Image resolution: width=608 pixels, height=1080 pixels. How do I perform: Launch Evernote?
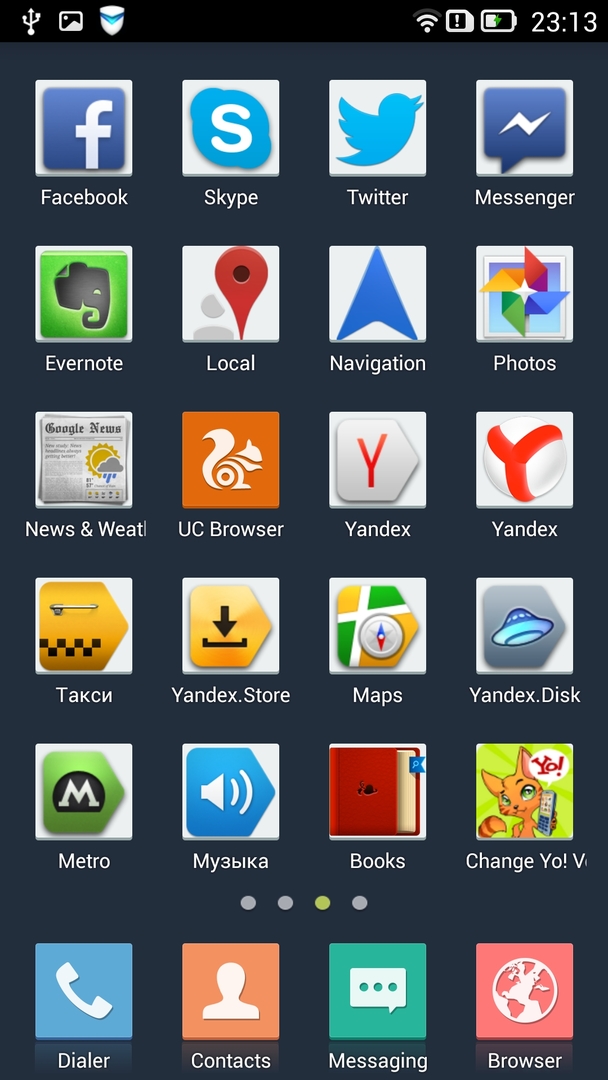(84, 295)
